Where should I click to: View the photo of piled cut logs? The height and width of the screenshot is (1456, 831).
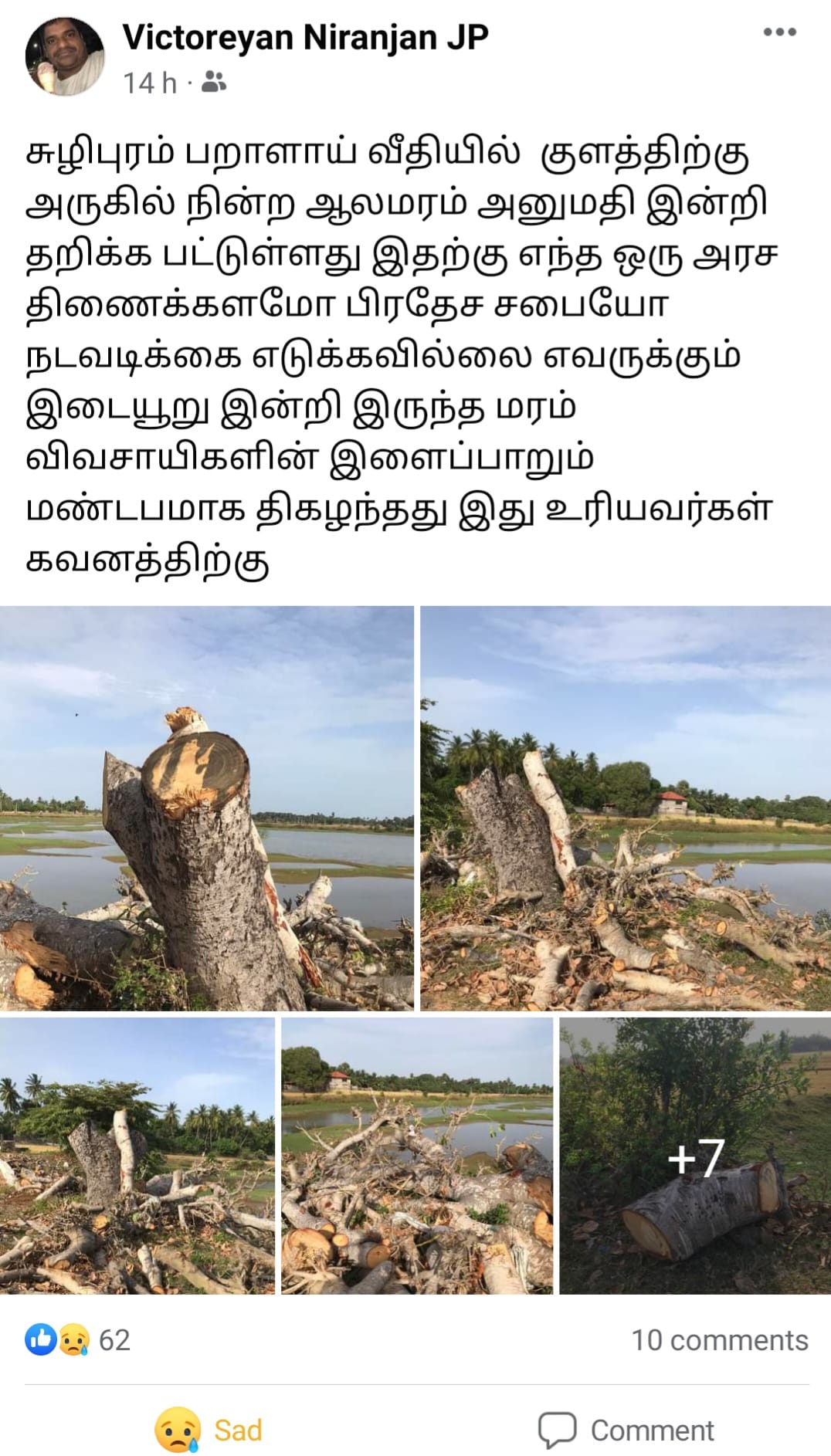[x=416, y=1155]
